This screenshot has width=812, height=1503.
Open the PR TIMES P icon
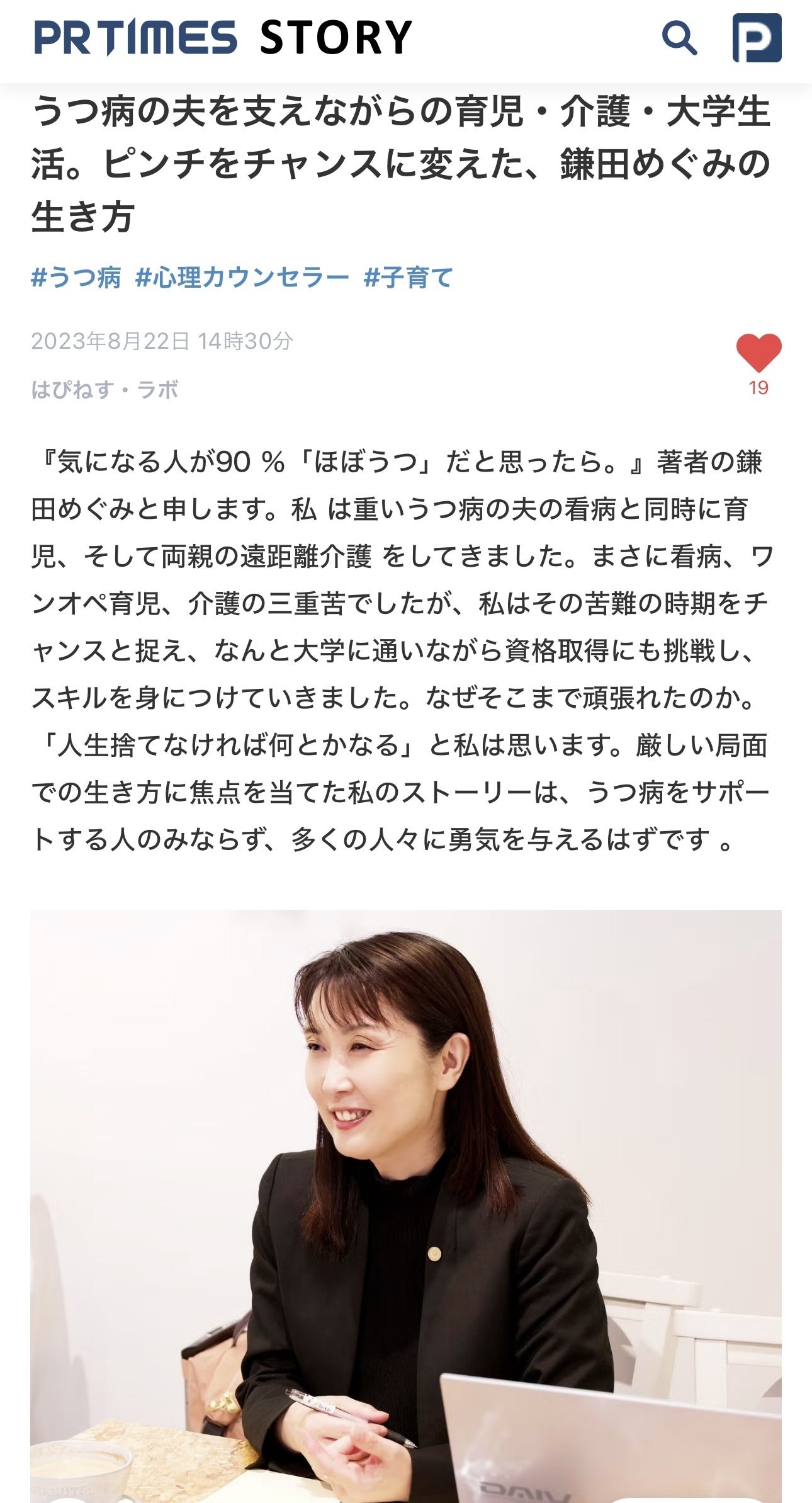pos(757,38)
